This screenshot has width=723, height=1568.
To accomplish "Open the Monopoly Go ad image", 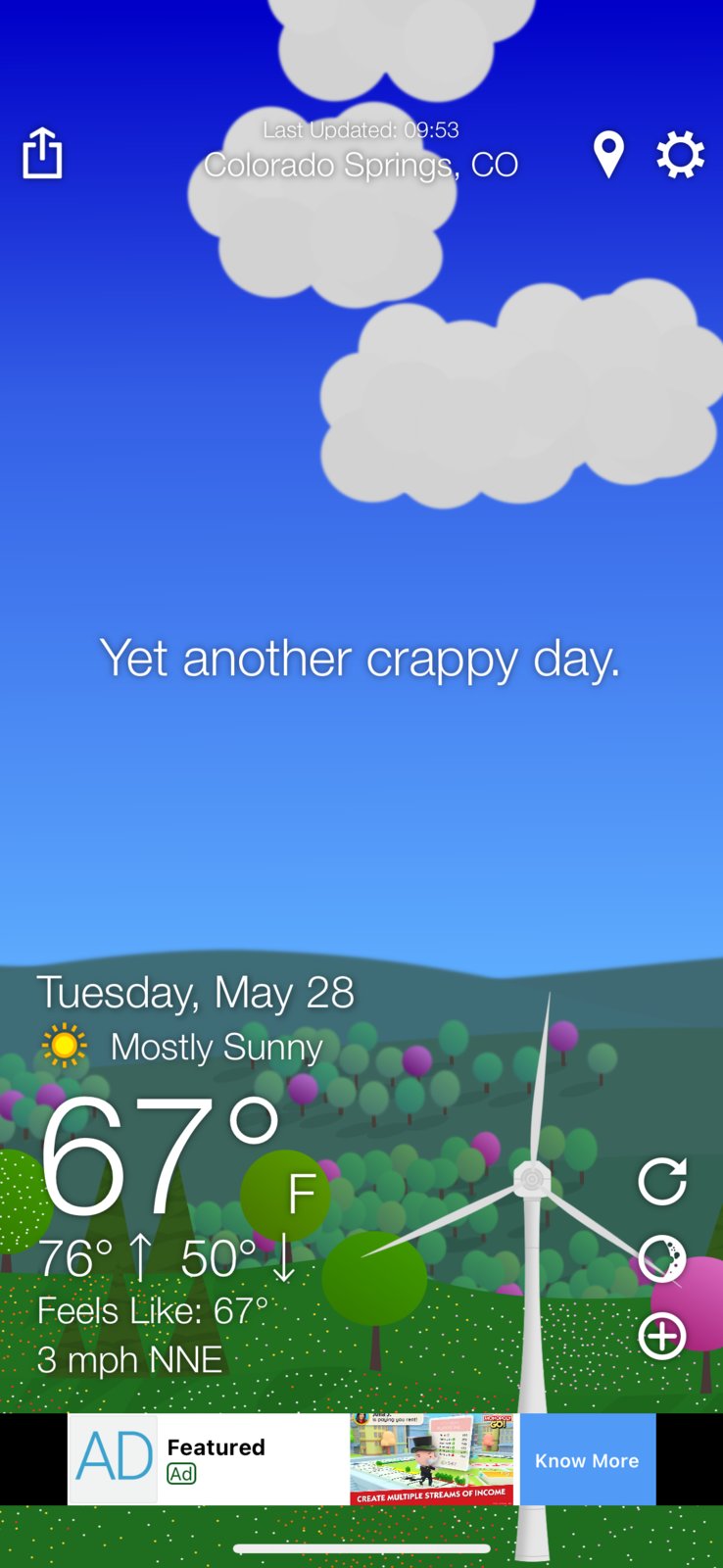I will pyautogui.click(x=432, y=1459).
